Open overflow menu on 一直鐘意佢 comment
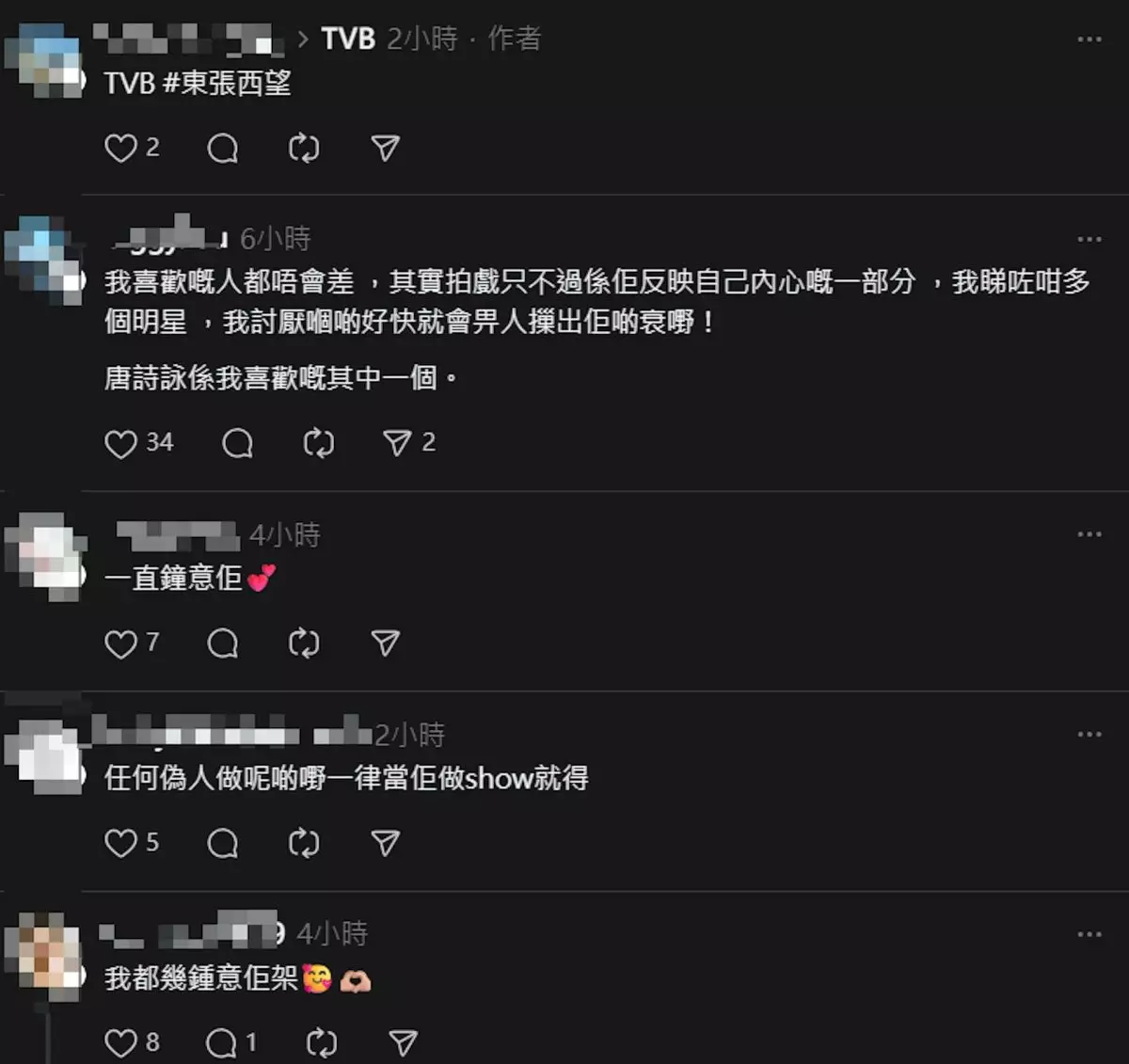The image size is (1129, 1064). [1089, 533]
